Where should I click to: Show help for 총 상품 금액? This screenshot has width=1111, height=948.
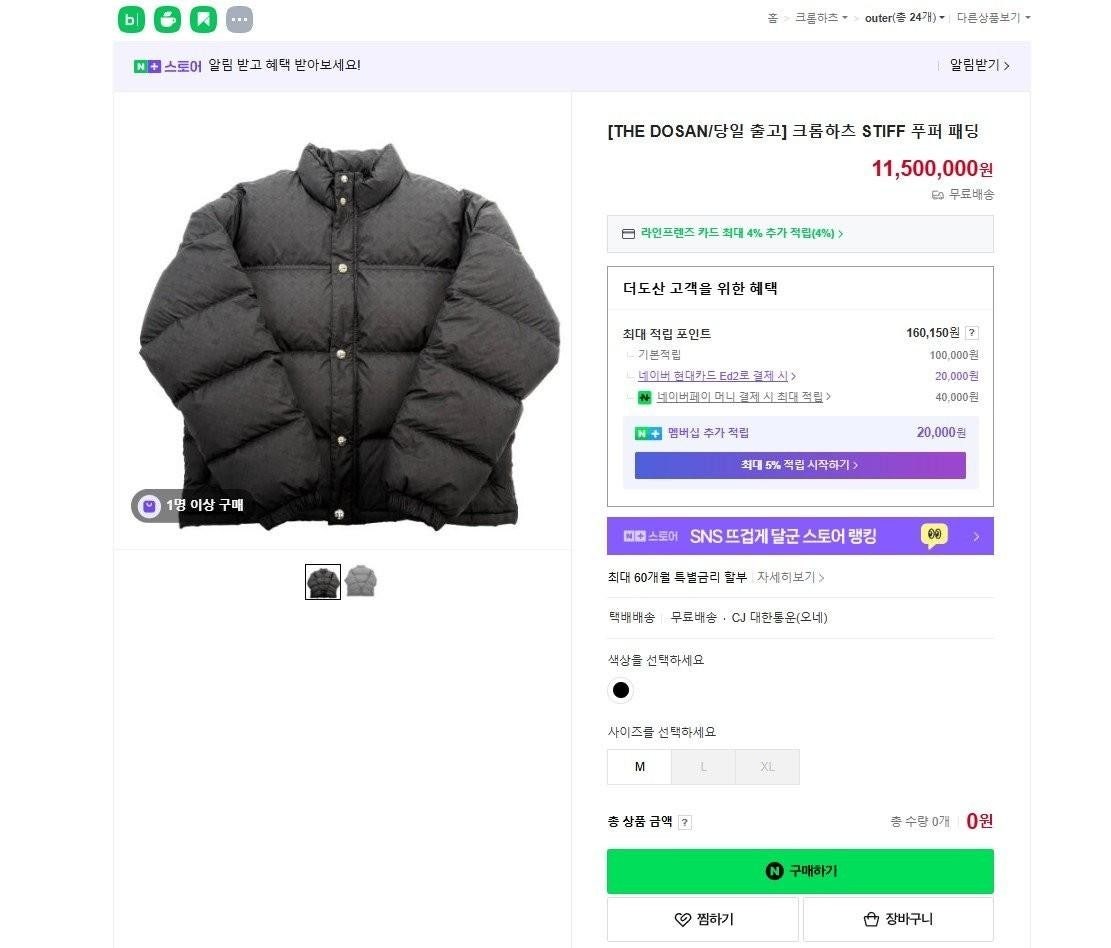pos(685,822)
